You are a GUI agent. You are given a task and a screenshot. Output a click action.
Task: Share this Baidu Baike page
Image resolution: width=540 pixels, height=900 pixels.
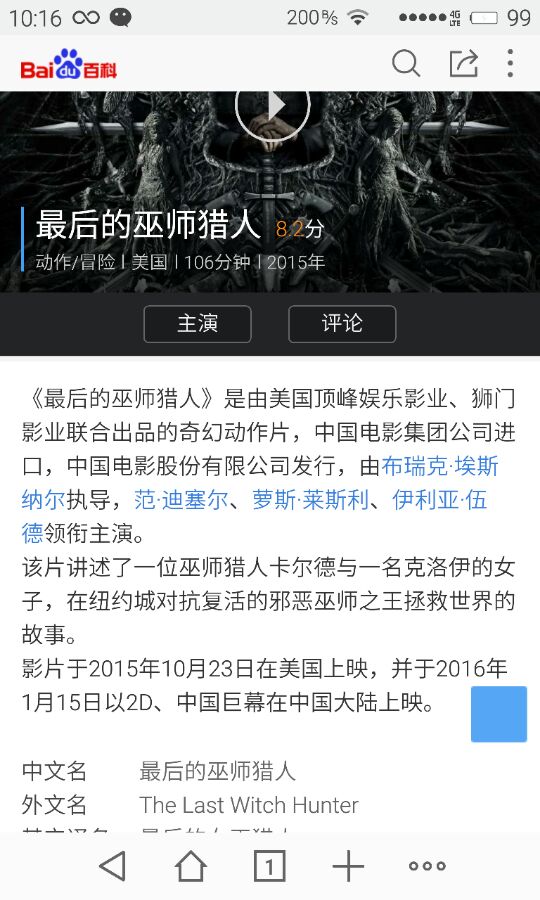464,63
